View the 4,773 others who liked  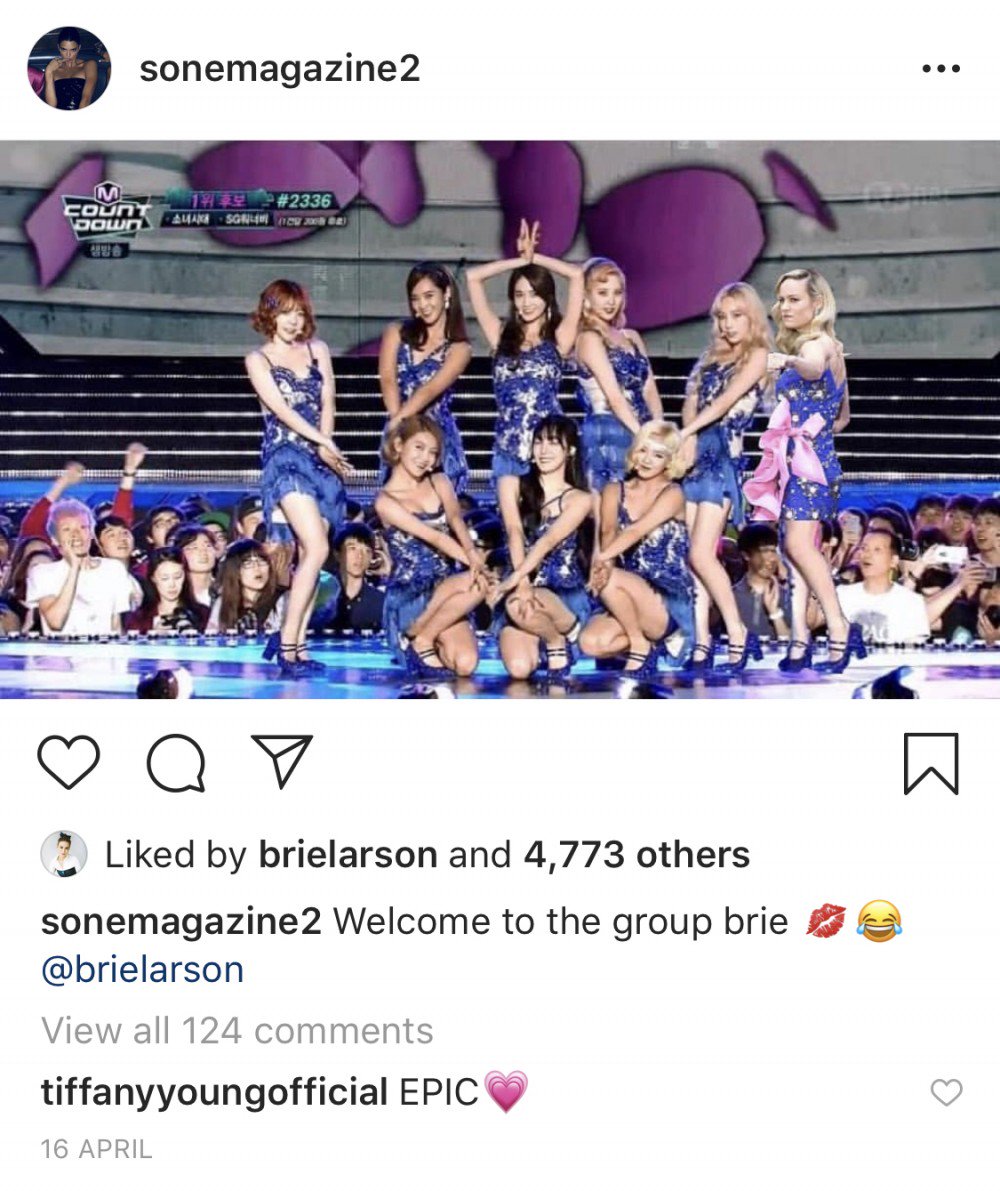(x=636, y=855)
